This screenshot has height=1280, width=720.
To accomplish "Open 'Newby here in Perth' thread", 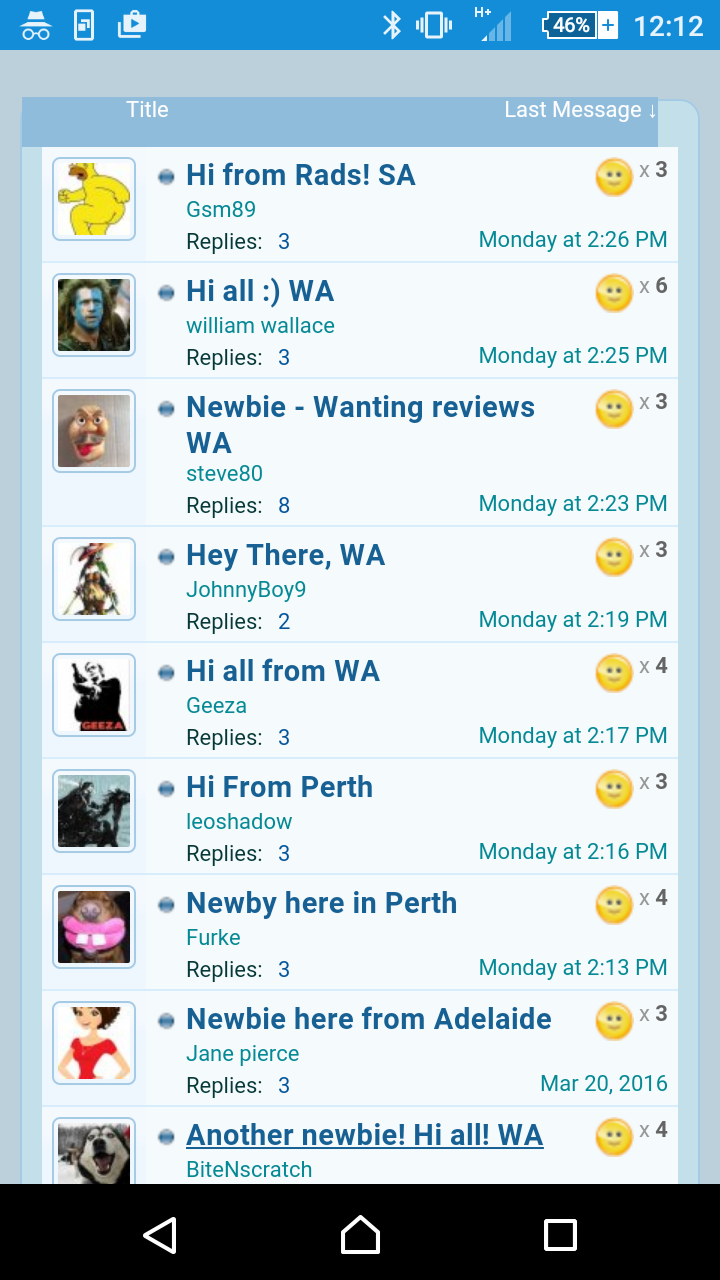I will pos(321,903).
